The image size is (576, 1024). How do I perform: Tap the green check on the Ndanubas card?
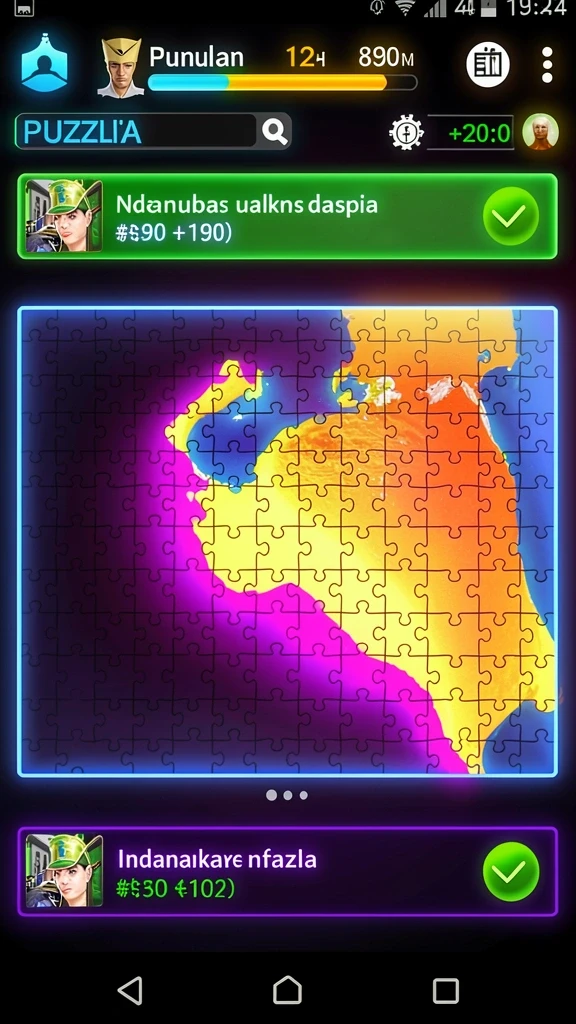tap(511, 216)
